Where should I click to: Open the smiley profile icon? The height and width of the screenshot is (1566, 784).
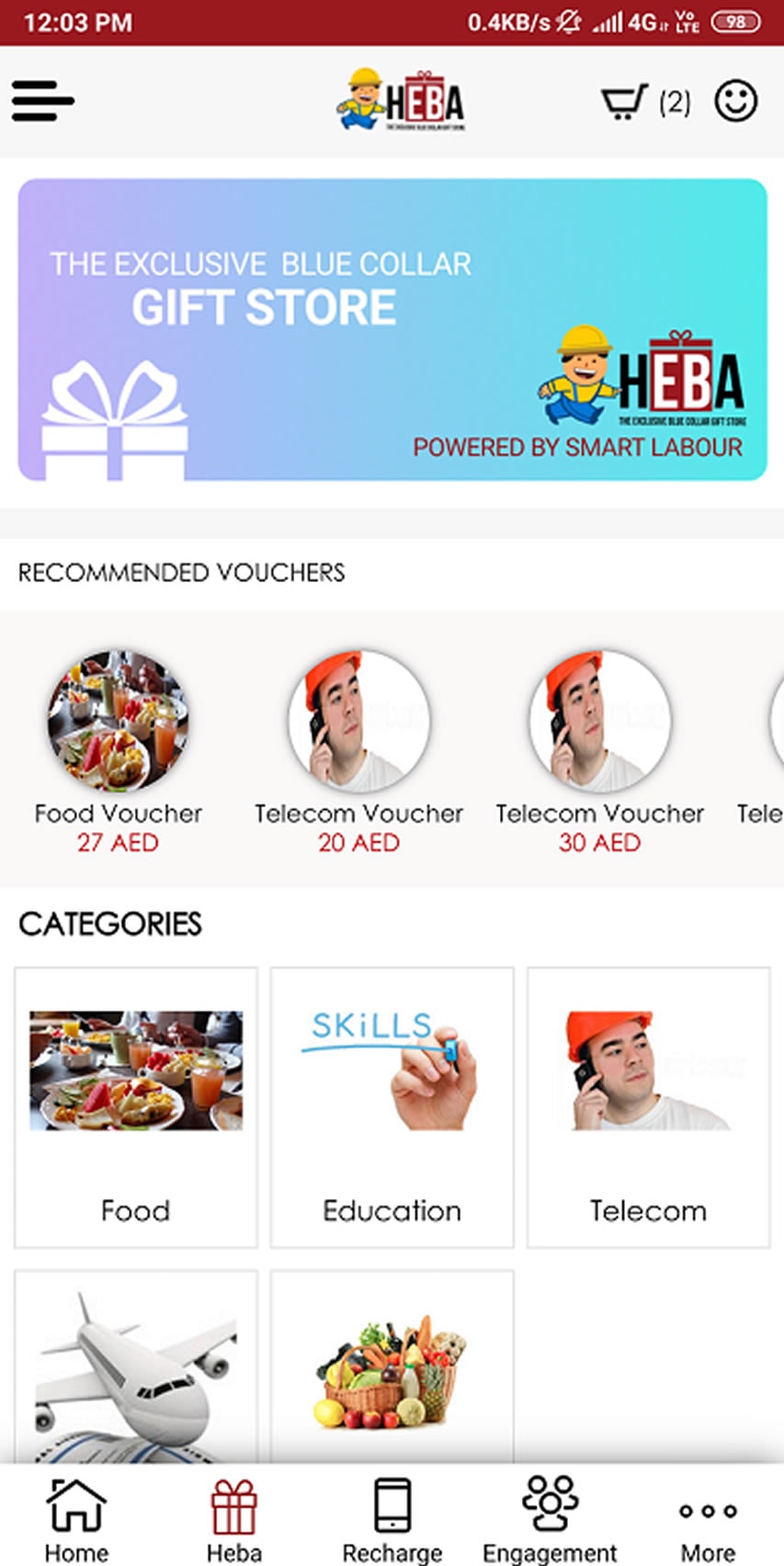point(735,101)
